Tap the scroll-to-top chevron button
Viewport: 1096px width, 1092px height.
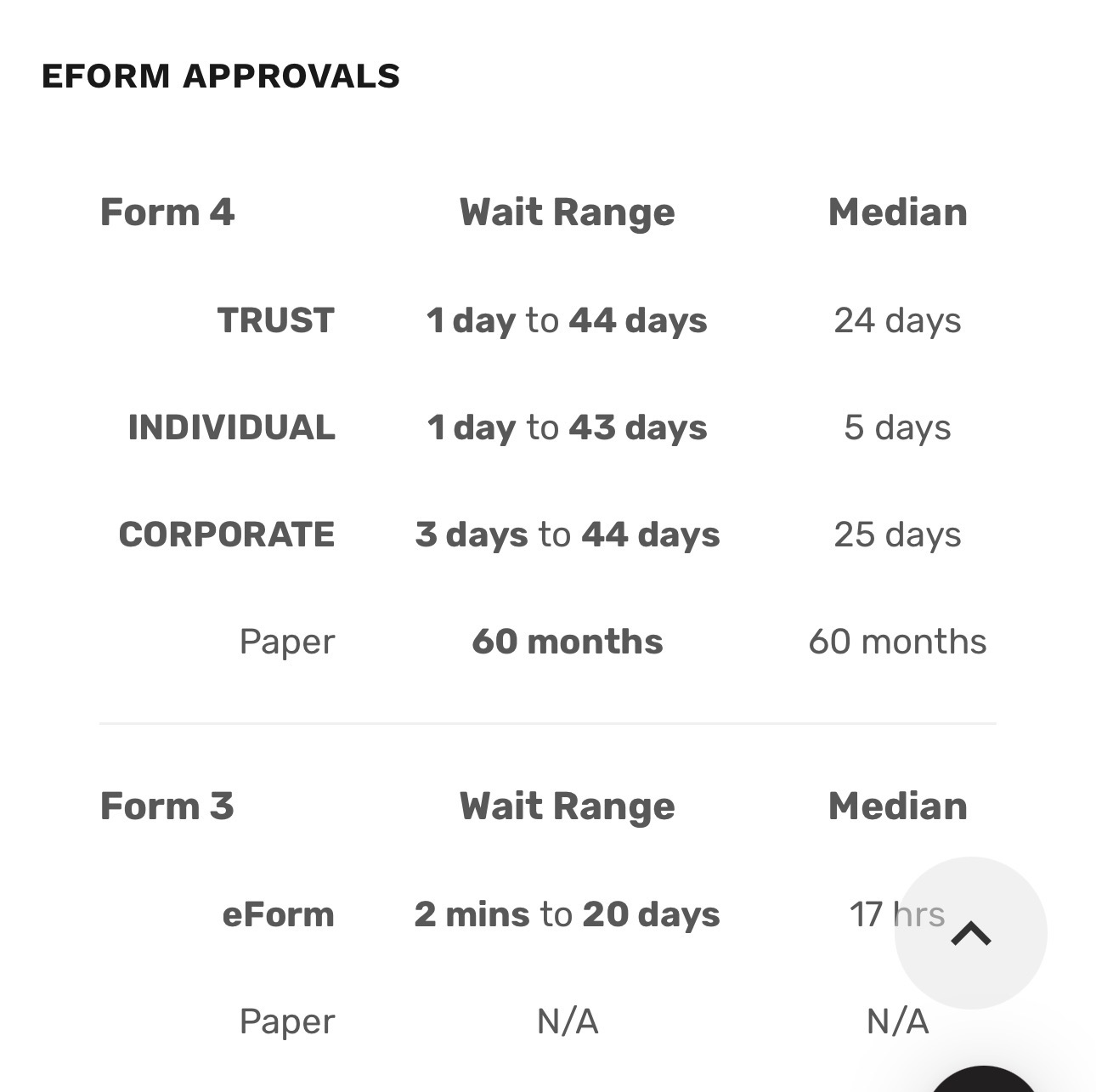971,933
